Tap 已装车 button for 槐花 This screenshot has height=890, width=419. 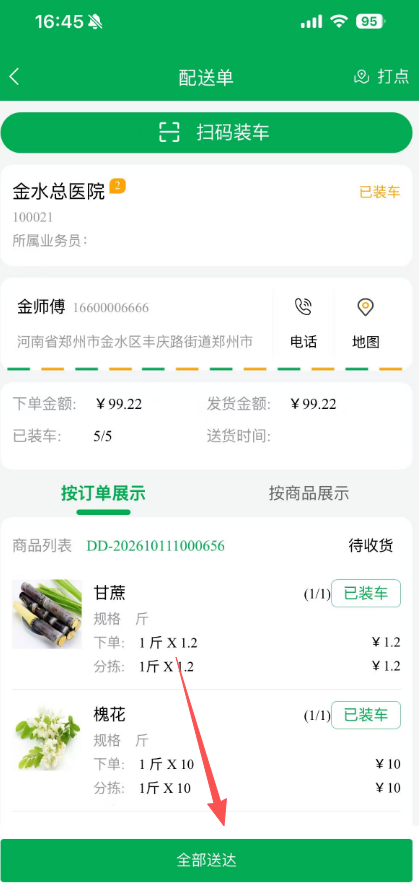[x=366, y=715]
